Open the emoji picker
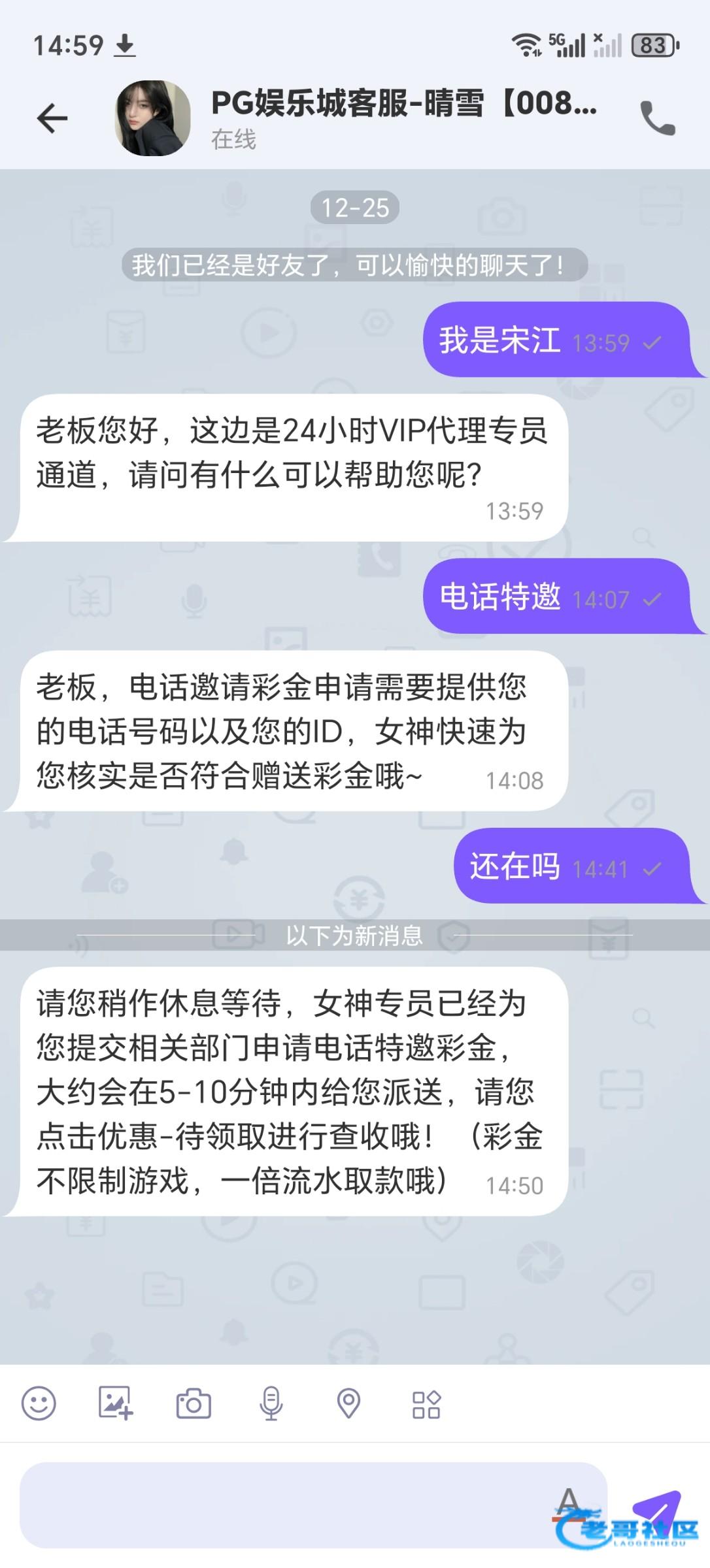The image size is (710, 1568). click(x=39, y=1404)
